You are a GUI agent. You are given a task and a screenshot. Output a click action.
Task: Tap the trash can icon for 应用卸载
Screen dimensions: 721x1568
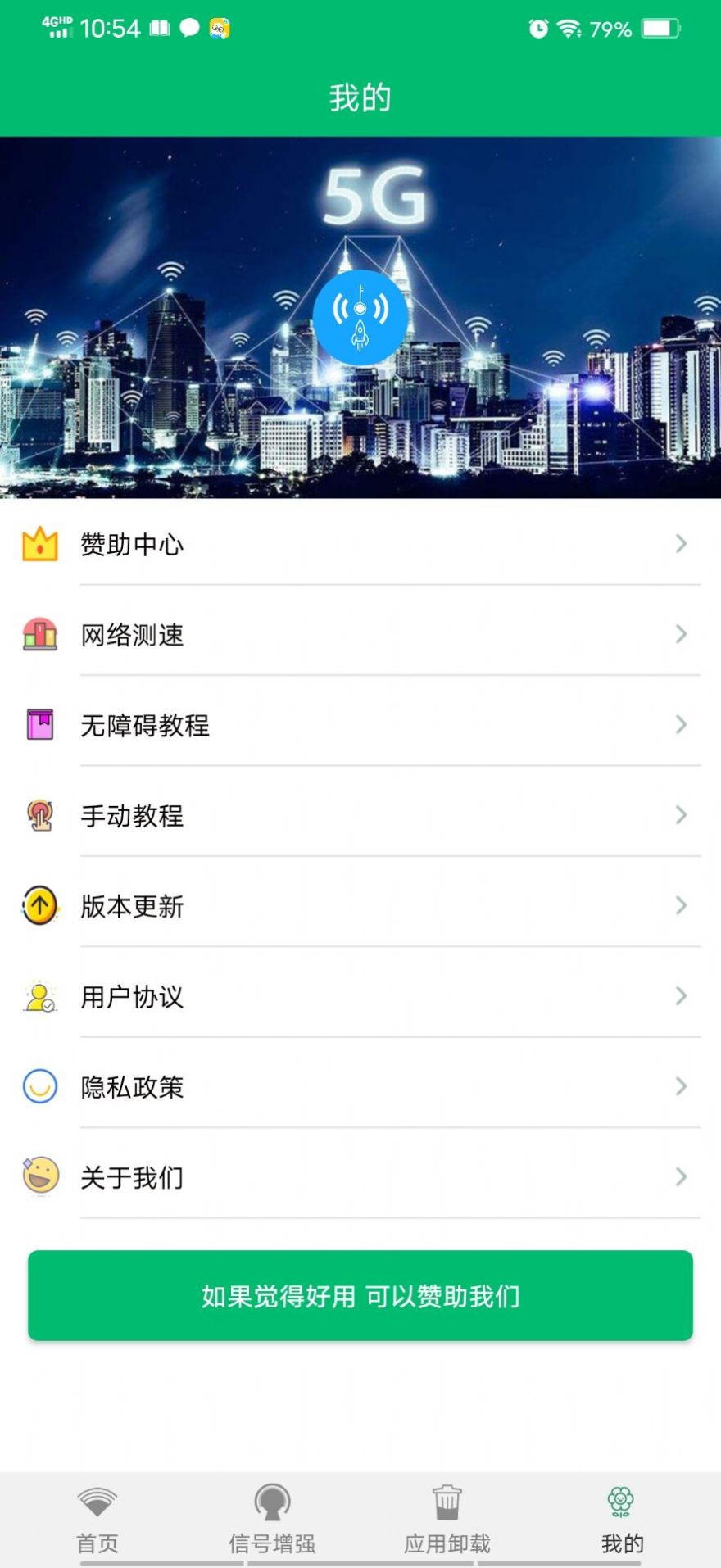[x=446, y=1503]
